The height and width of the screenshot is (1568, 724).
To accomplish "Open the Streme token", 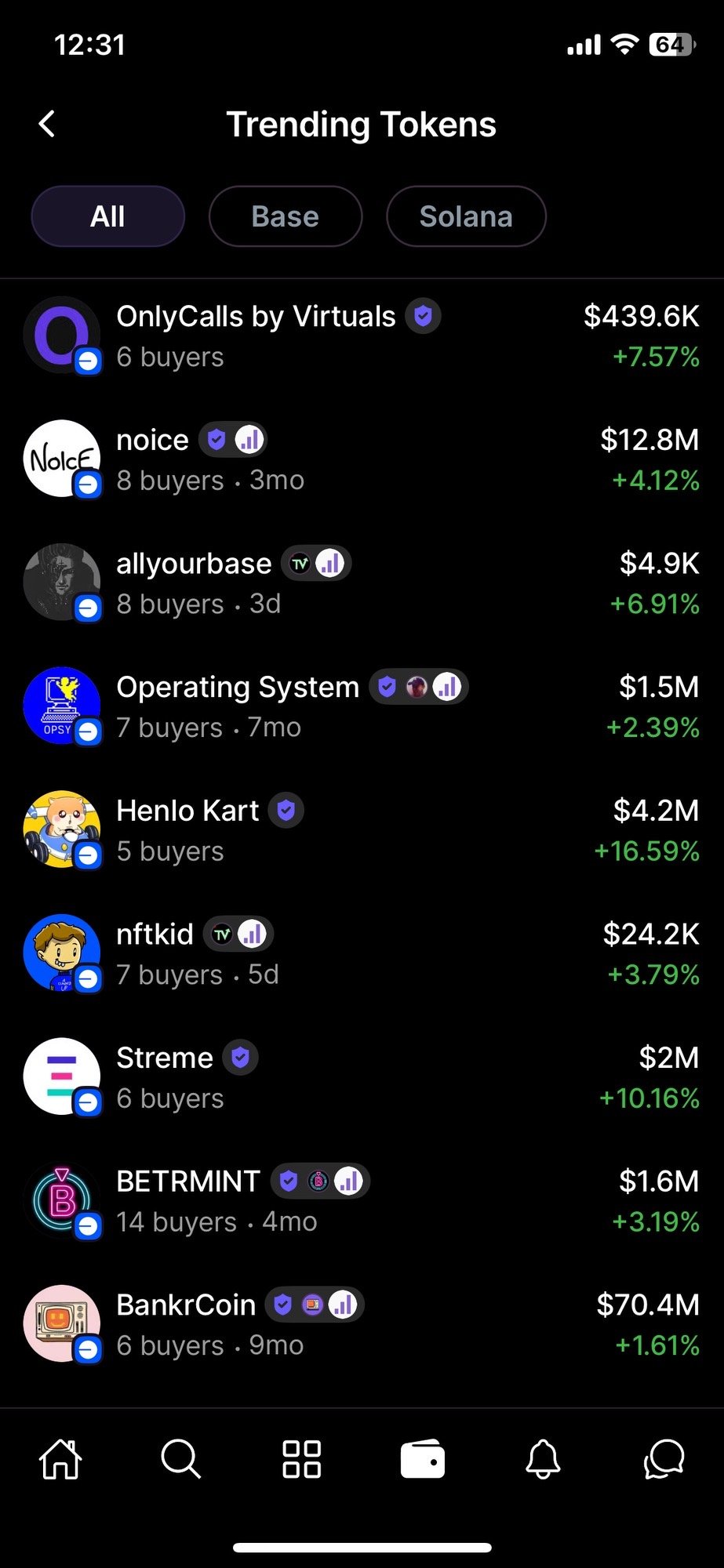I will [165, 1058].
